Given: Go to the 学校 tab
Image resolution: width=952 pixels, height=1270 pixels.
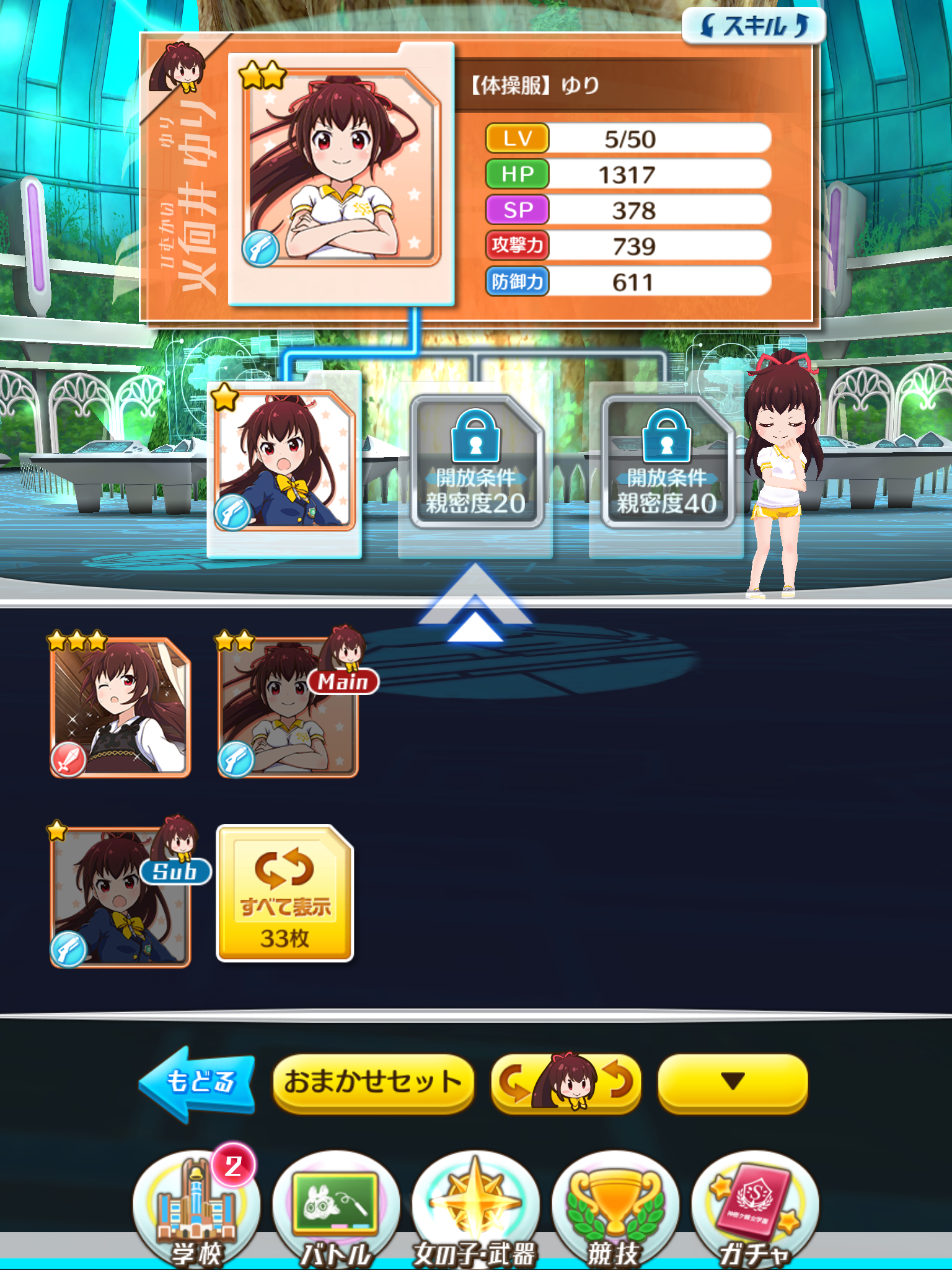Looking at the screenshot, I should tap(196, 1209).
